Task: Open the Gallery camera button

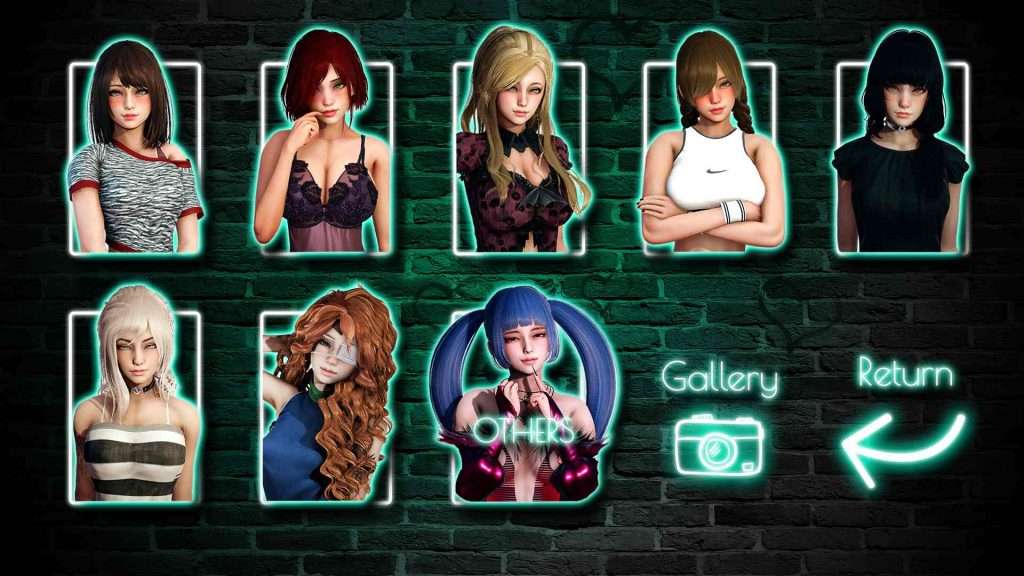Action: click(719, 443)
